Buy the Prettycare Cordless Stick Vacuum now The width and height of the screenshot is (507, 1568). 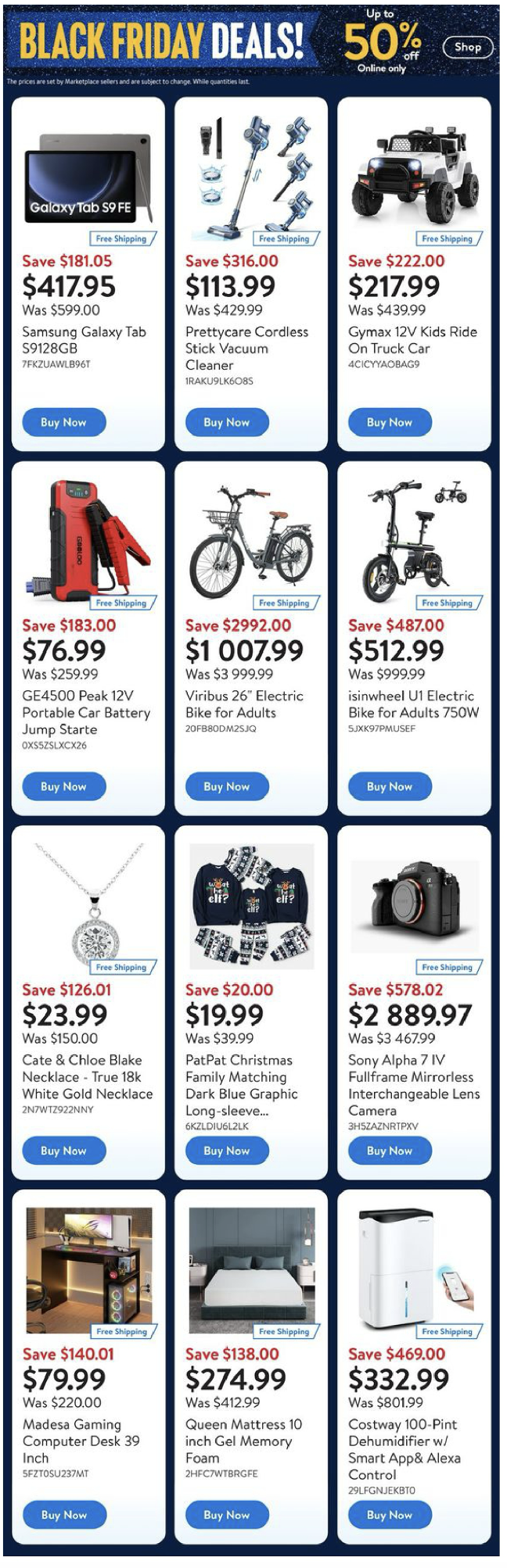pyautogui.click(x=226, y=422)
